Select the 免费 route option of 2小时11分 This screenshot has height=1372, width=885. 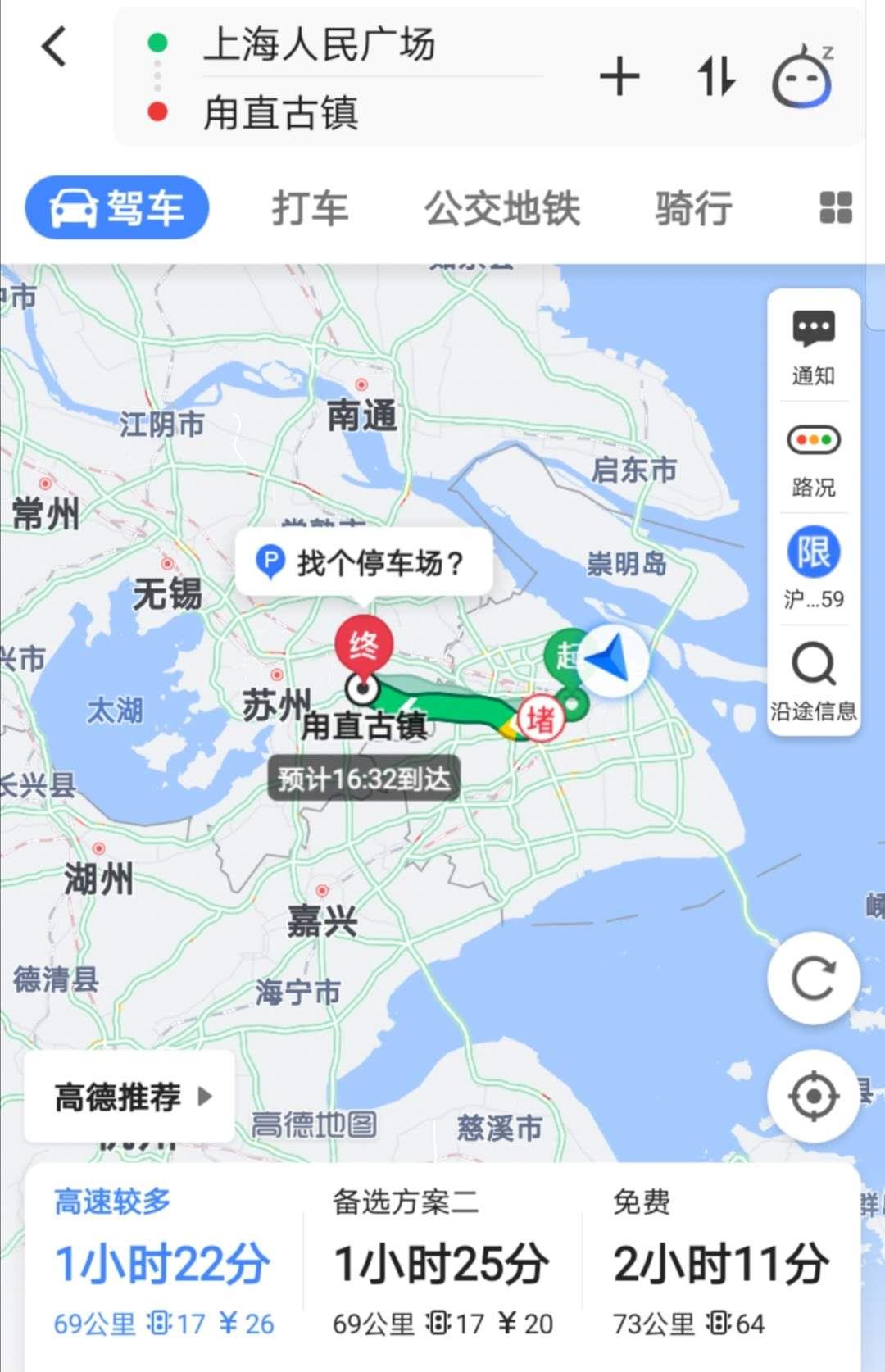pos(721,1262)
